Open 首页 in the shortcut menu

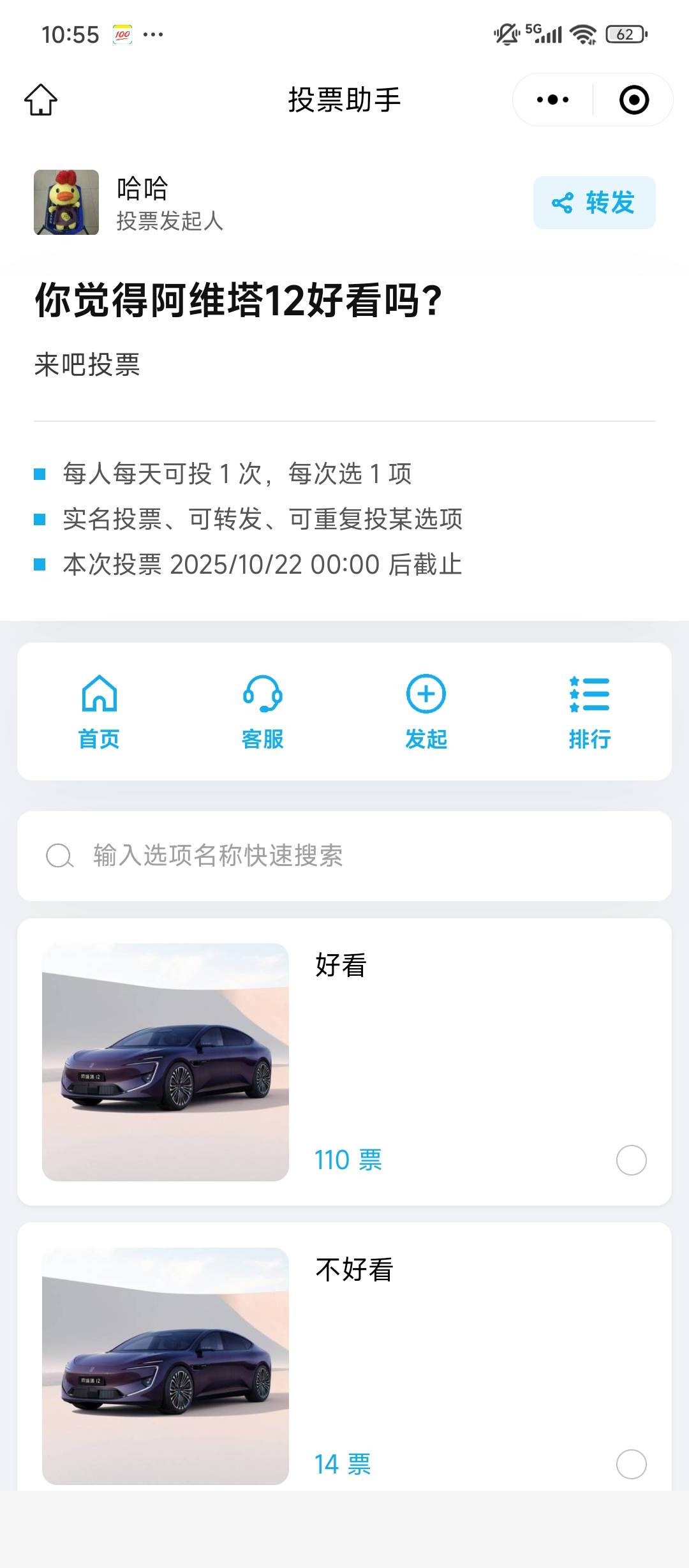[x=99, y=712]
